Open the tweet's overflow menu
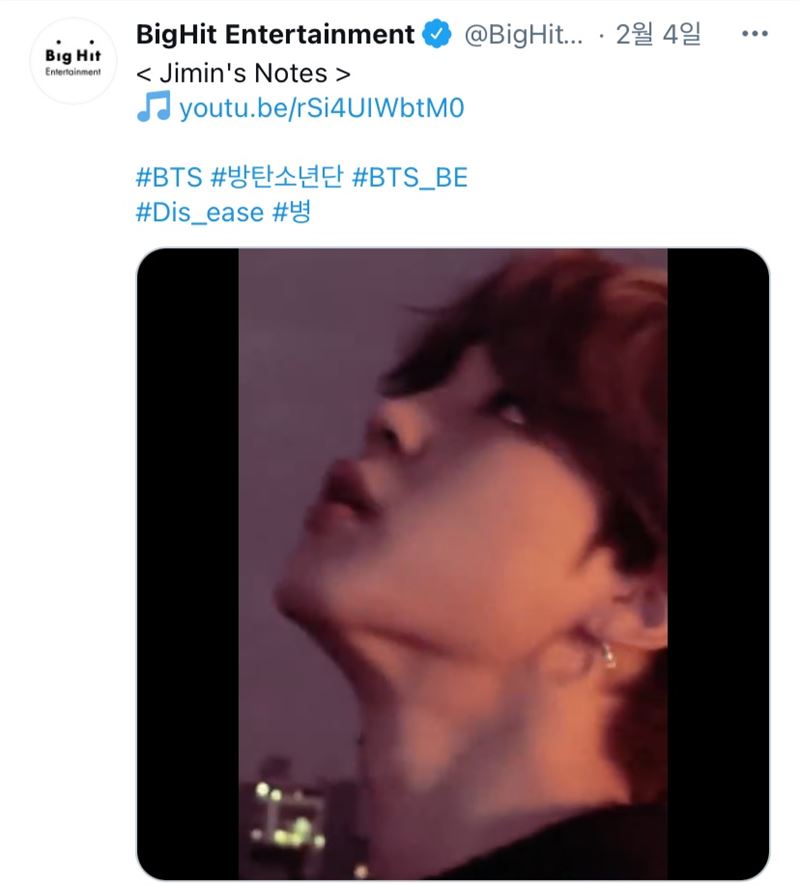The width and height of the screenshot is (800, 885). click(x=754, y=34)
